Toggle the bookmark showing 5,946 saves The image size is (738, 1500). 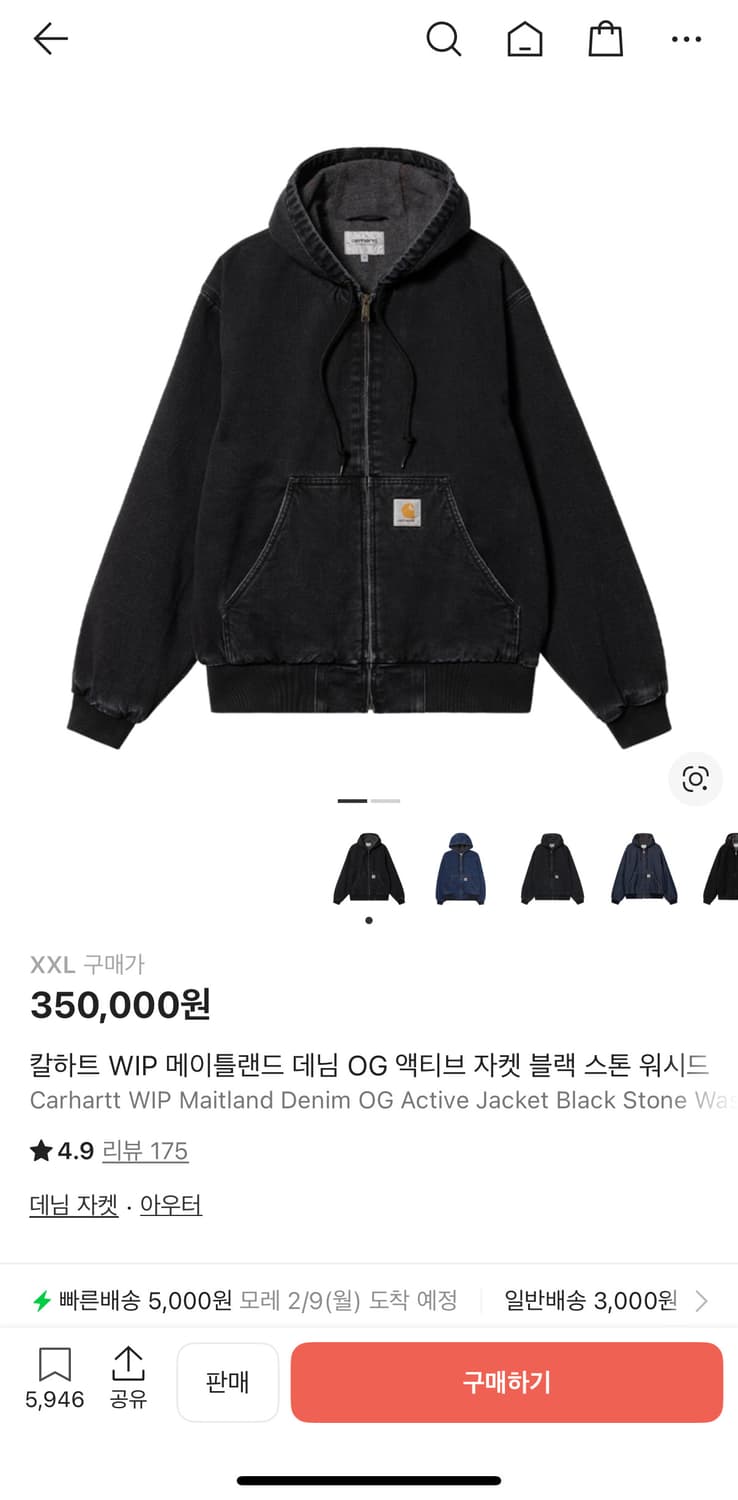pos(55,1381)
